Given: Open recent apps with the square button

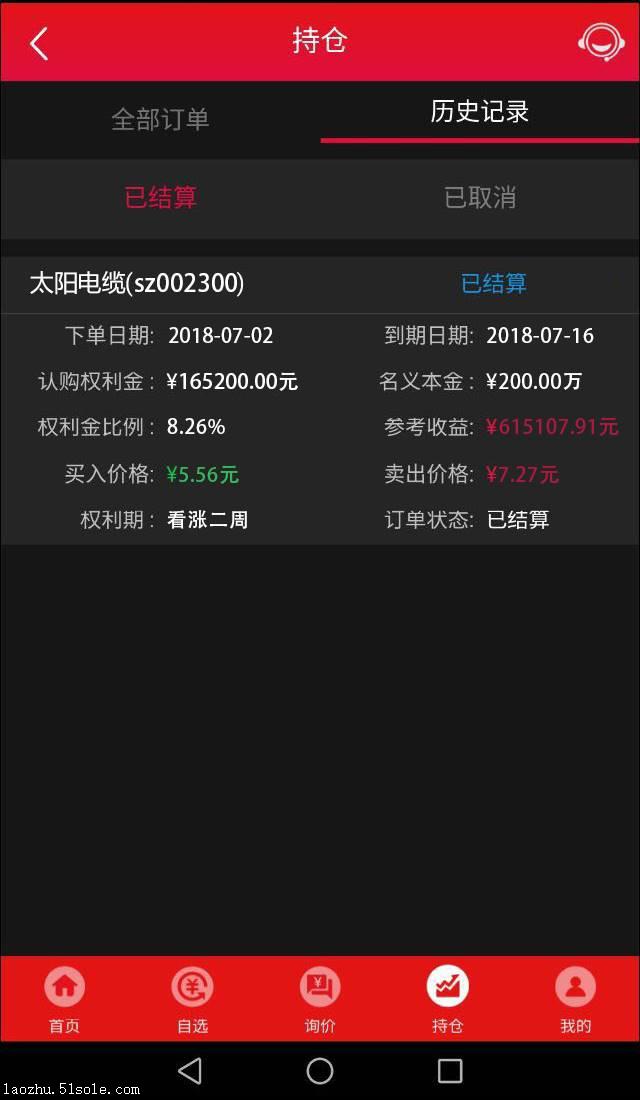Looking at the screenshot, I should point(450,1071).
